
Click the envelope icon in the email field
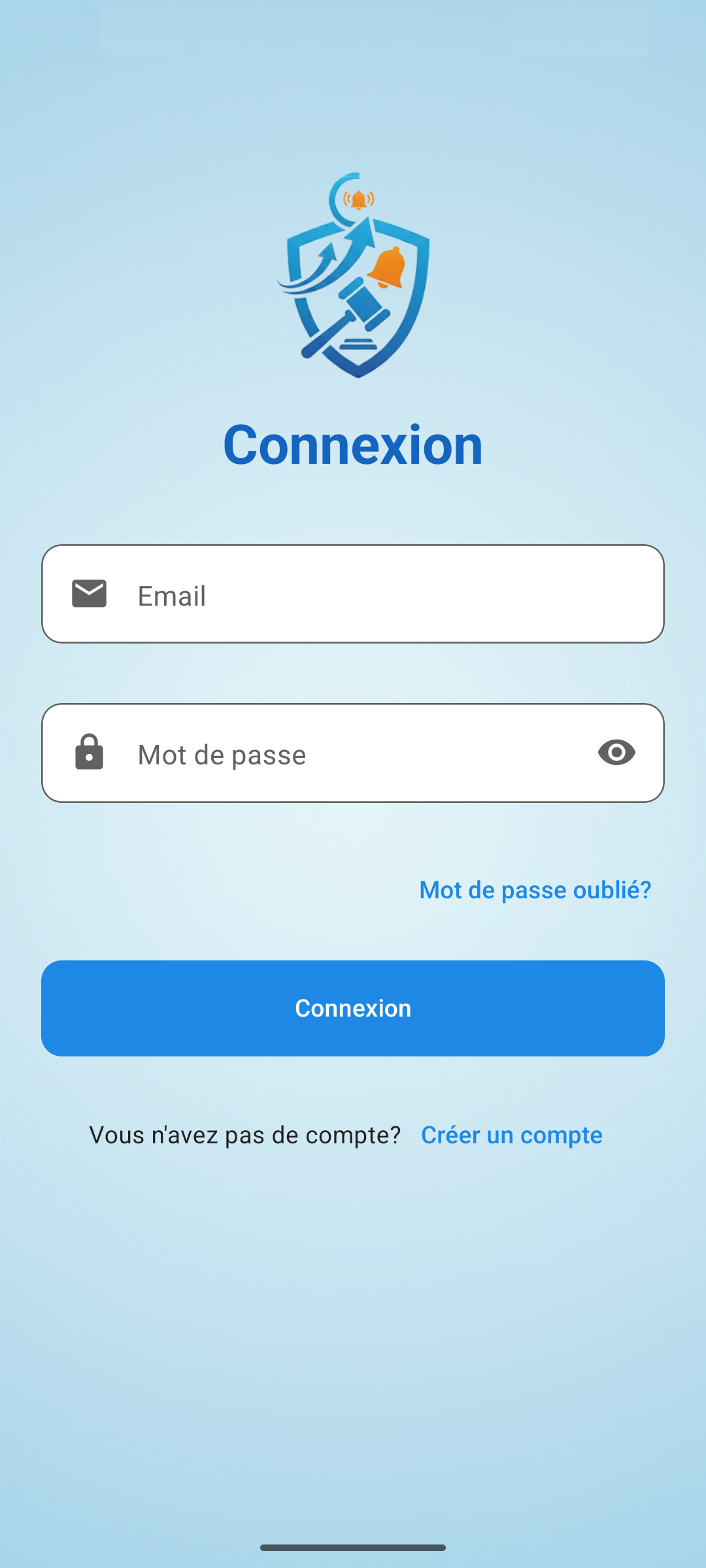coord(90,593)
